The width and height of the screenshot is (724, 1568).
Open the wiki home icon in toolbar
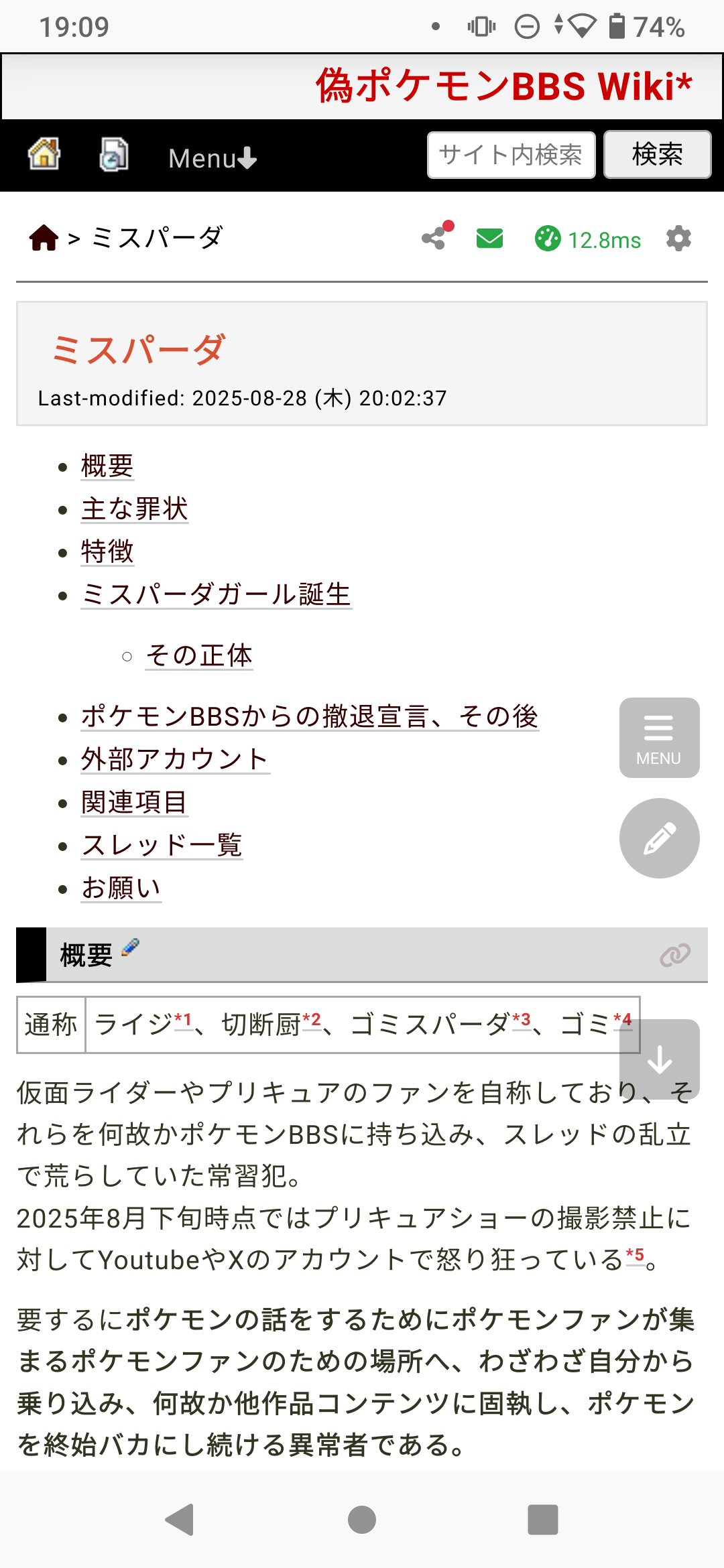coord(44,155)
